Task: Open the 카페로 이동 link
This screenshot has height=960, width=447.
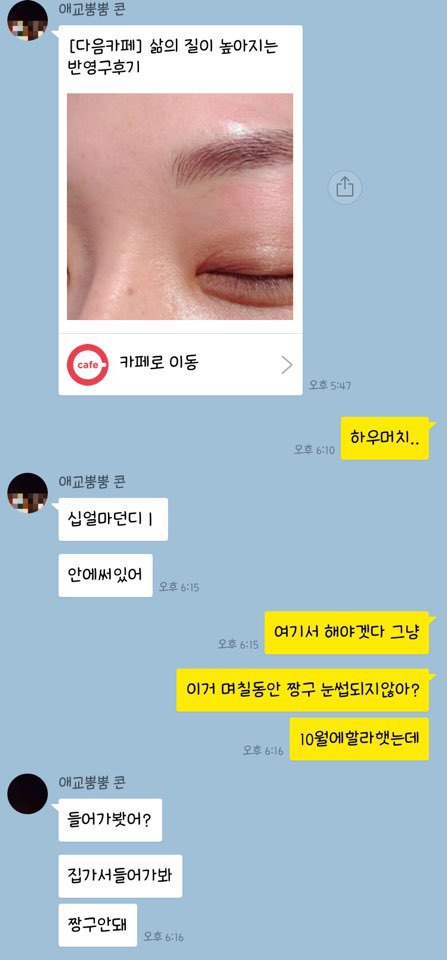Action: tap(180, 364)
